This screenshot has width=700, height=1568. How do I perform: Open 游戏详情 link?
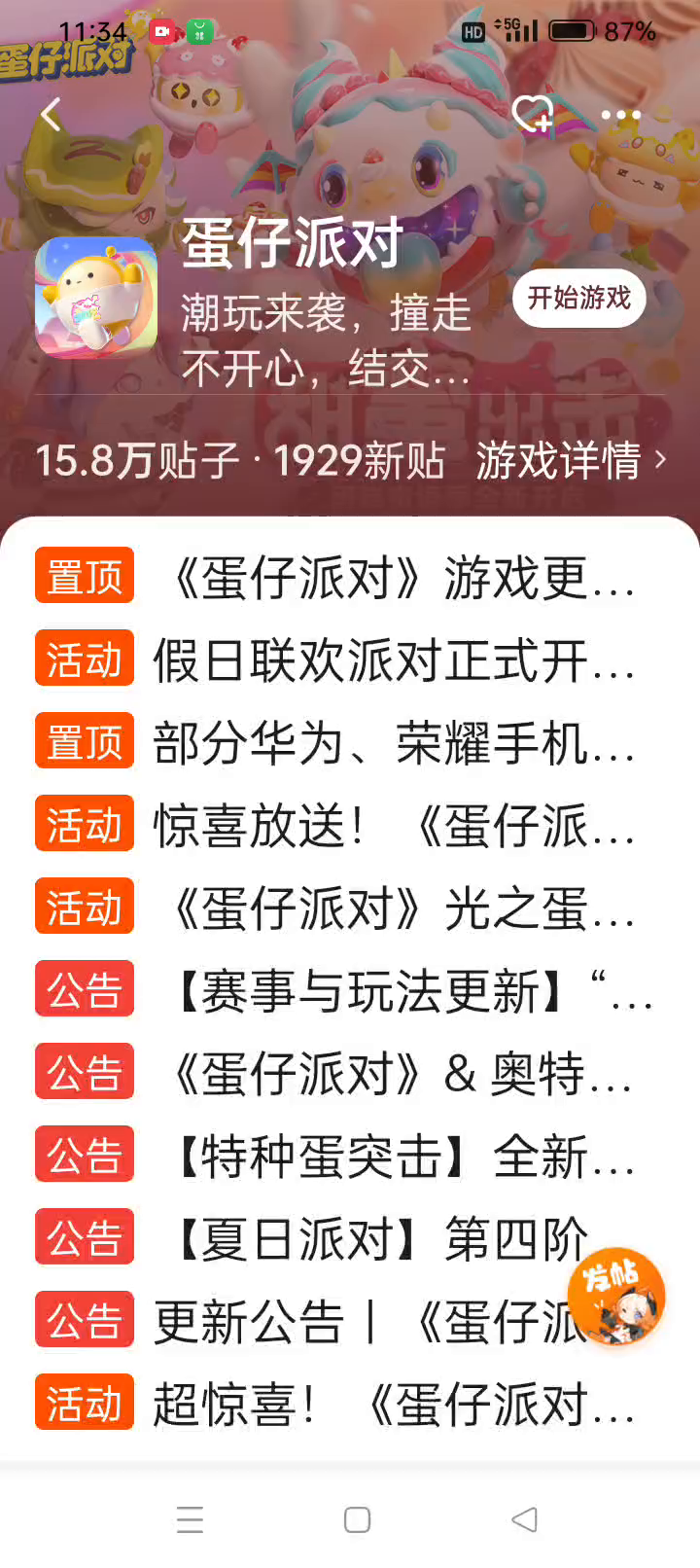click(x=570, y=460)
